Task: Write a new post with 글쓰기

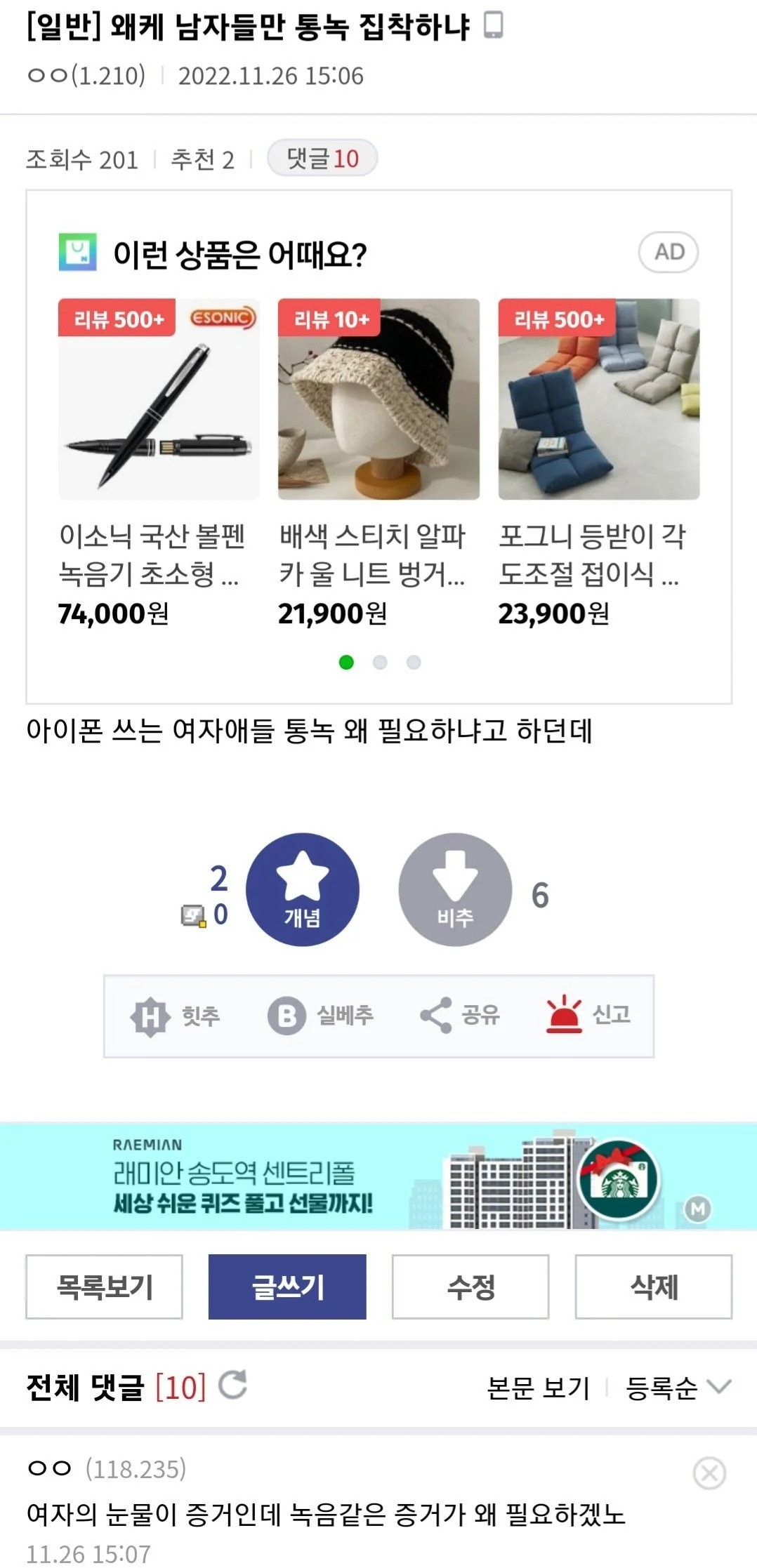Action: (x=287, y=1287)
